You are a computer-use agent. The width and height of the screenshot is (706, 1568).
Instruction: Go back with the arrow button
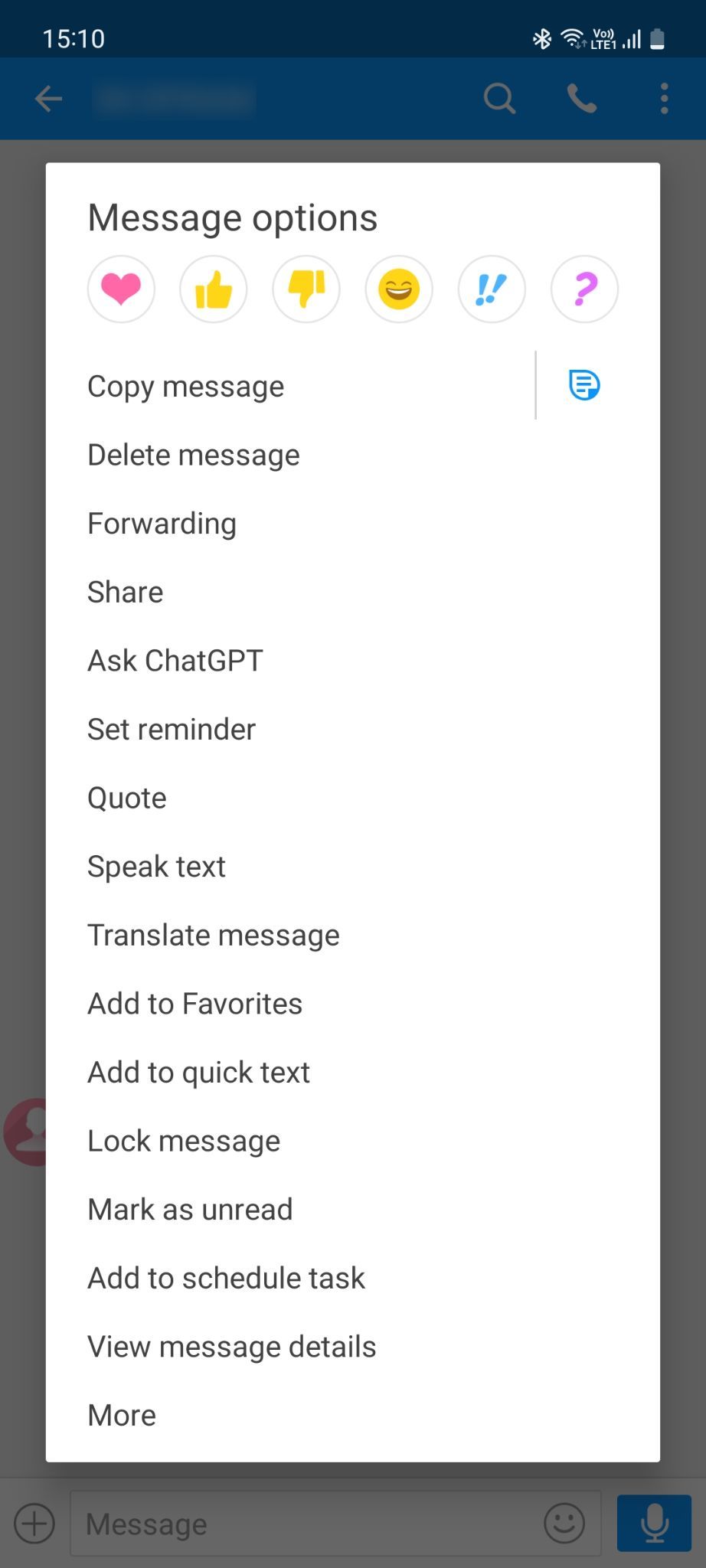[x=47, y=99]
